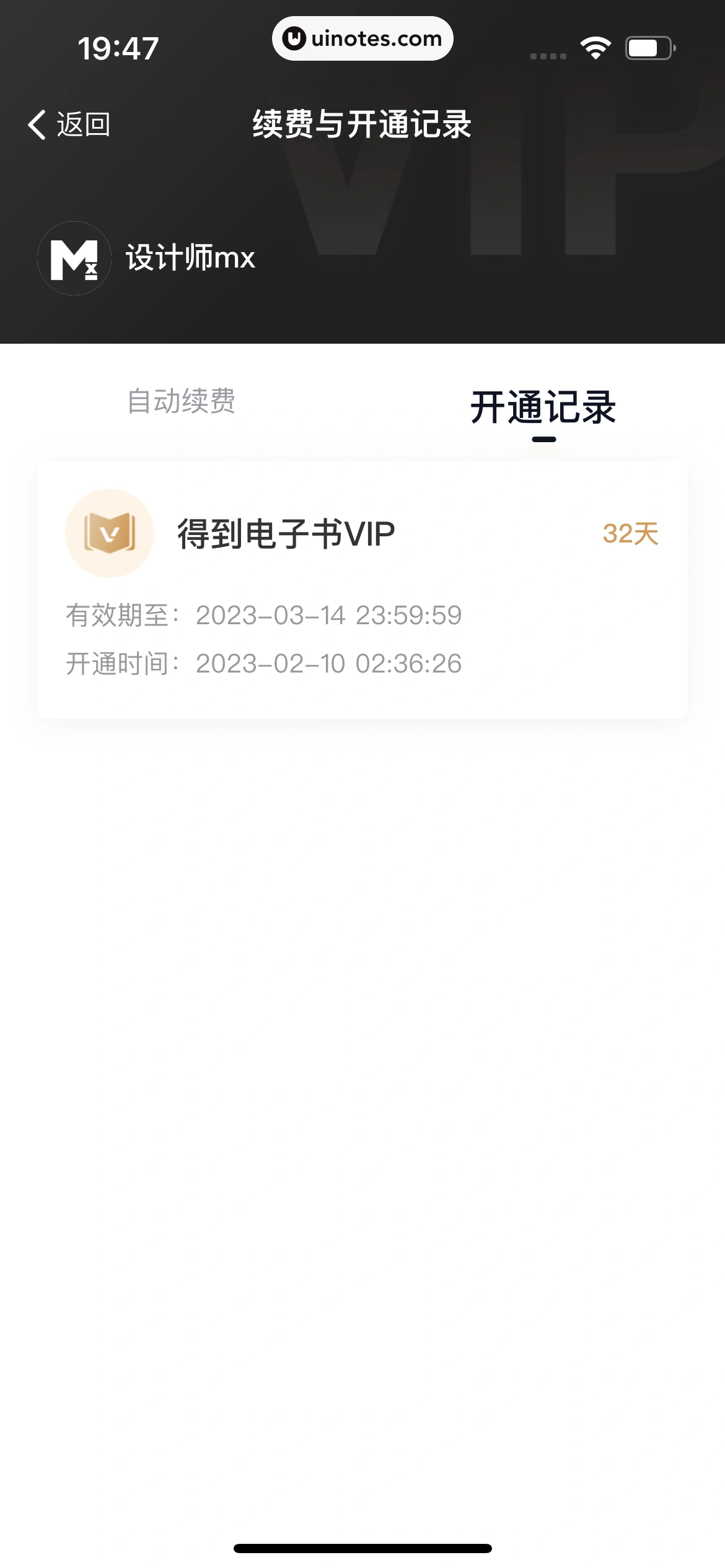The height and width of the screenshot is (1568, 725).
Task: Tap the 设计师mx profile avatar
Action: (x=74, y=258)
